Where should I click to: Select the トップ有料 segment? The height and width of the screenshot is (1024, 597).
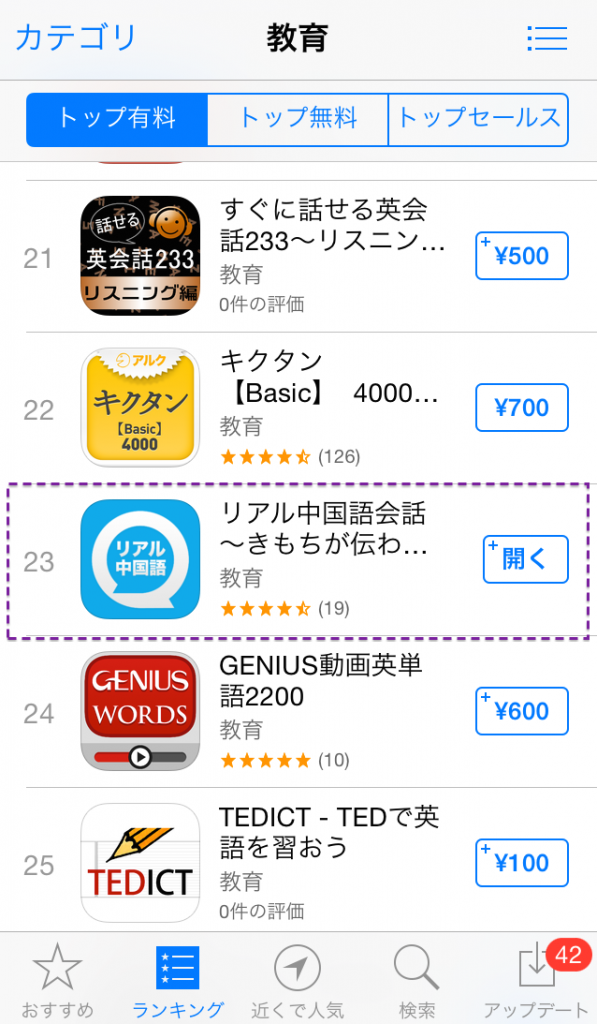[x=117, y=120]
